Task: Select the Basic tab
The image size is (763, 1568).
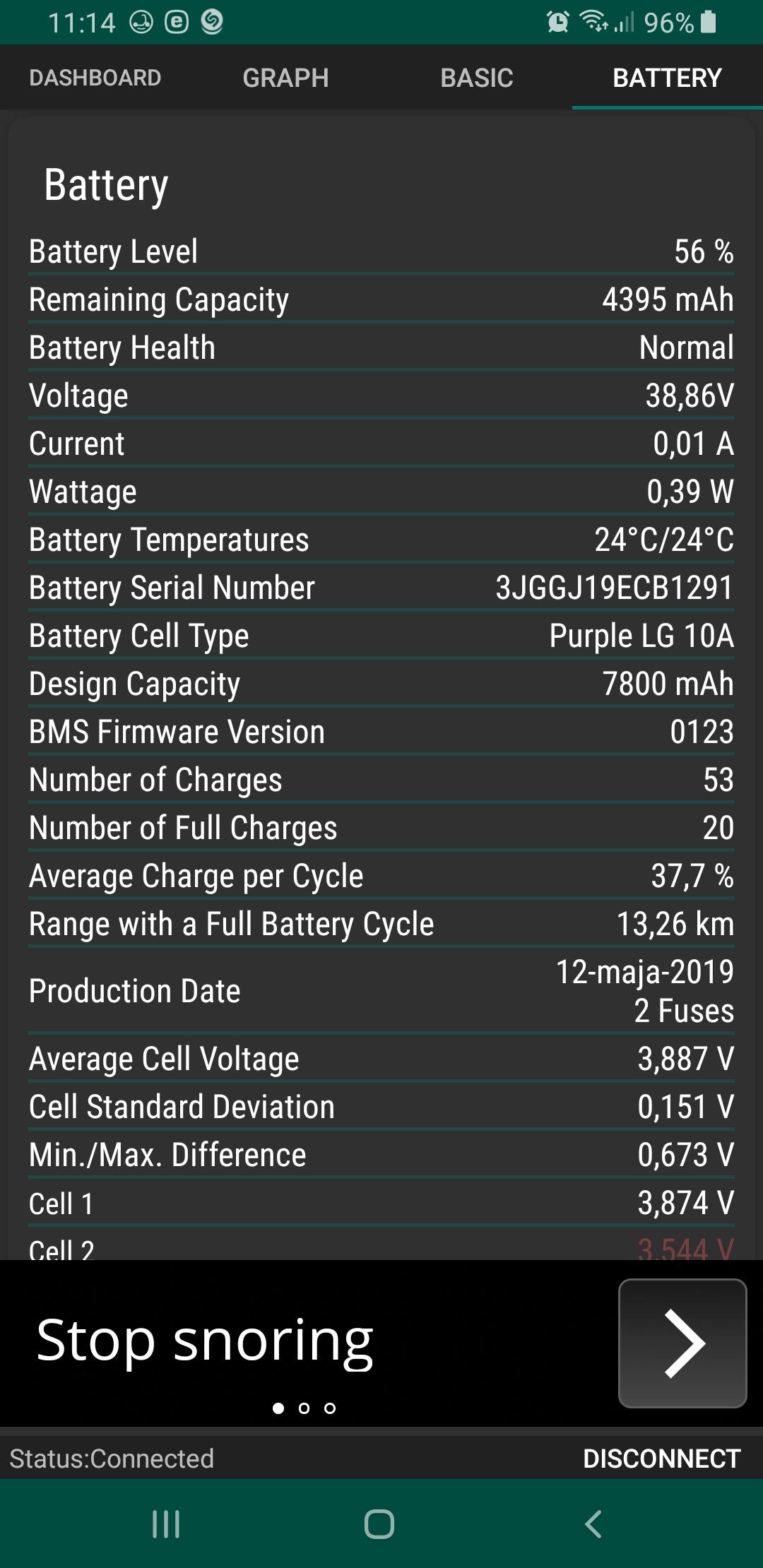Action: pyautogui.click(x=477, y=78)
